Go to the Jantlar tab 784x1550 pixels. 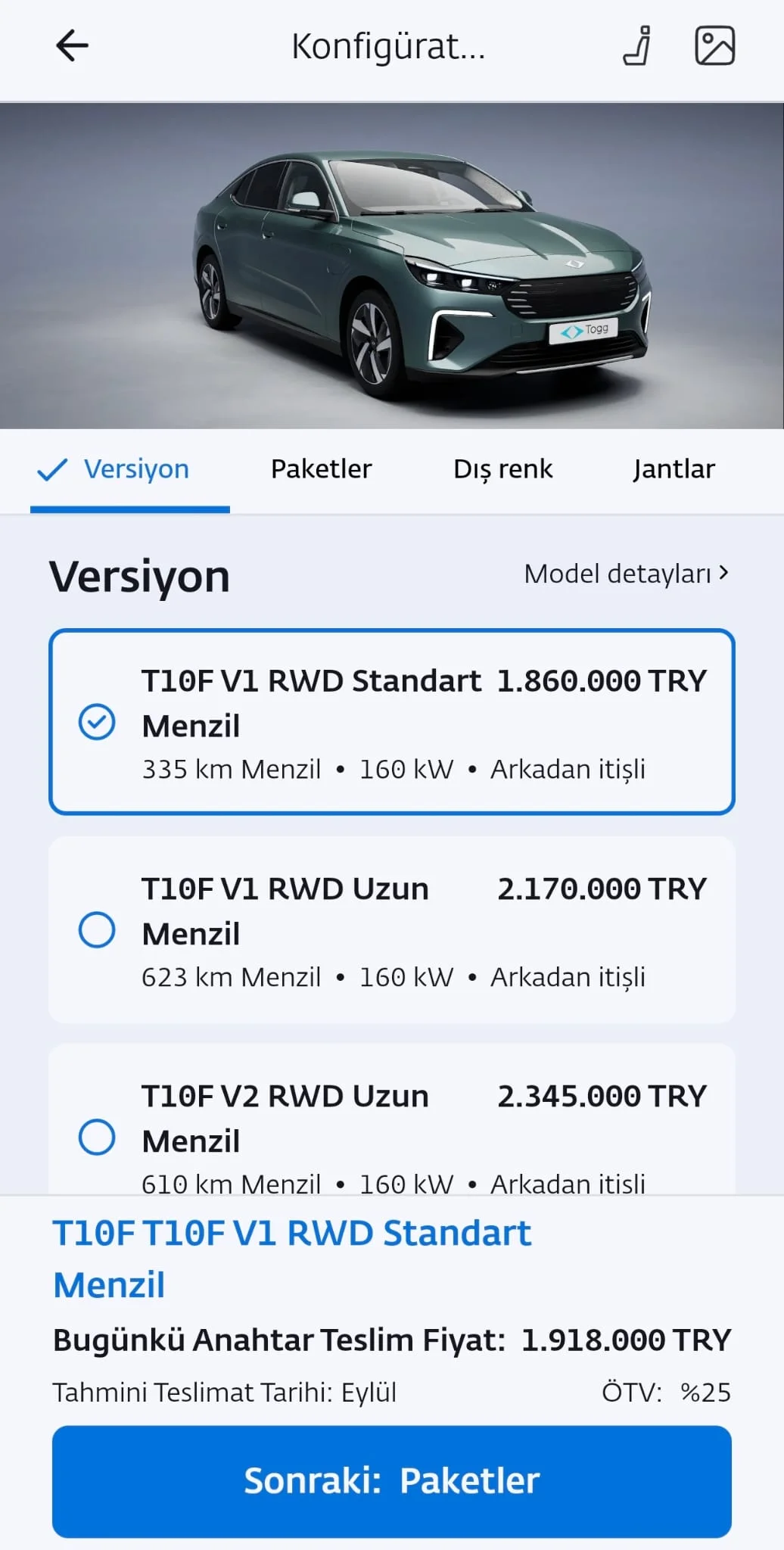pos(674,469)
